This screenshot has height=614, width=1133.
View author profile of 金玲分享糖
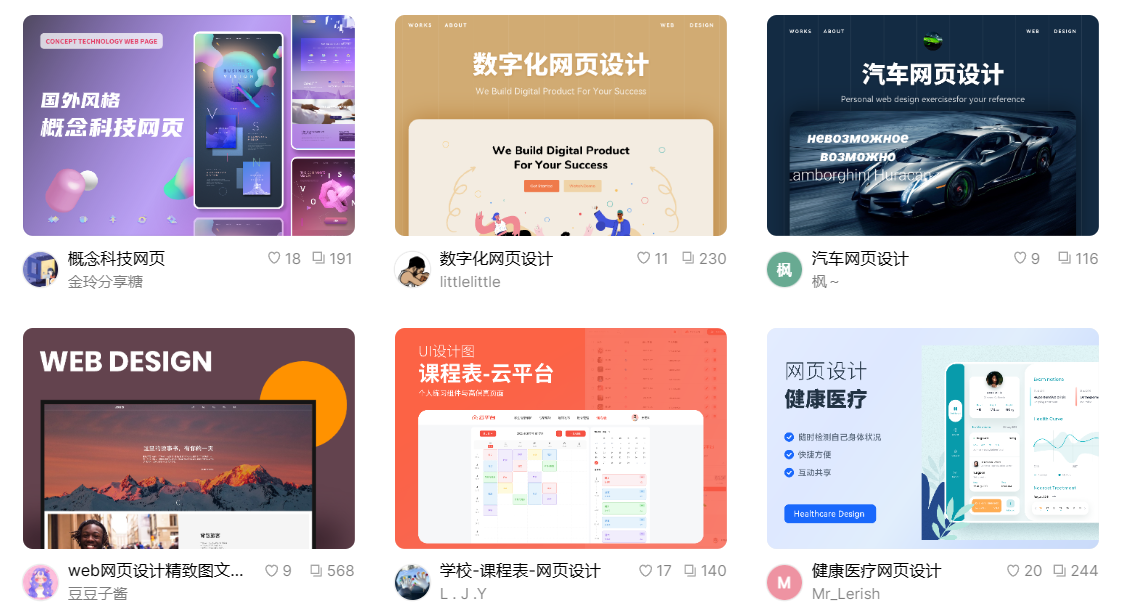pos(40,270)
